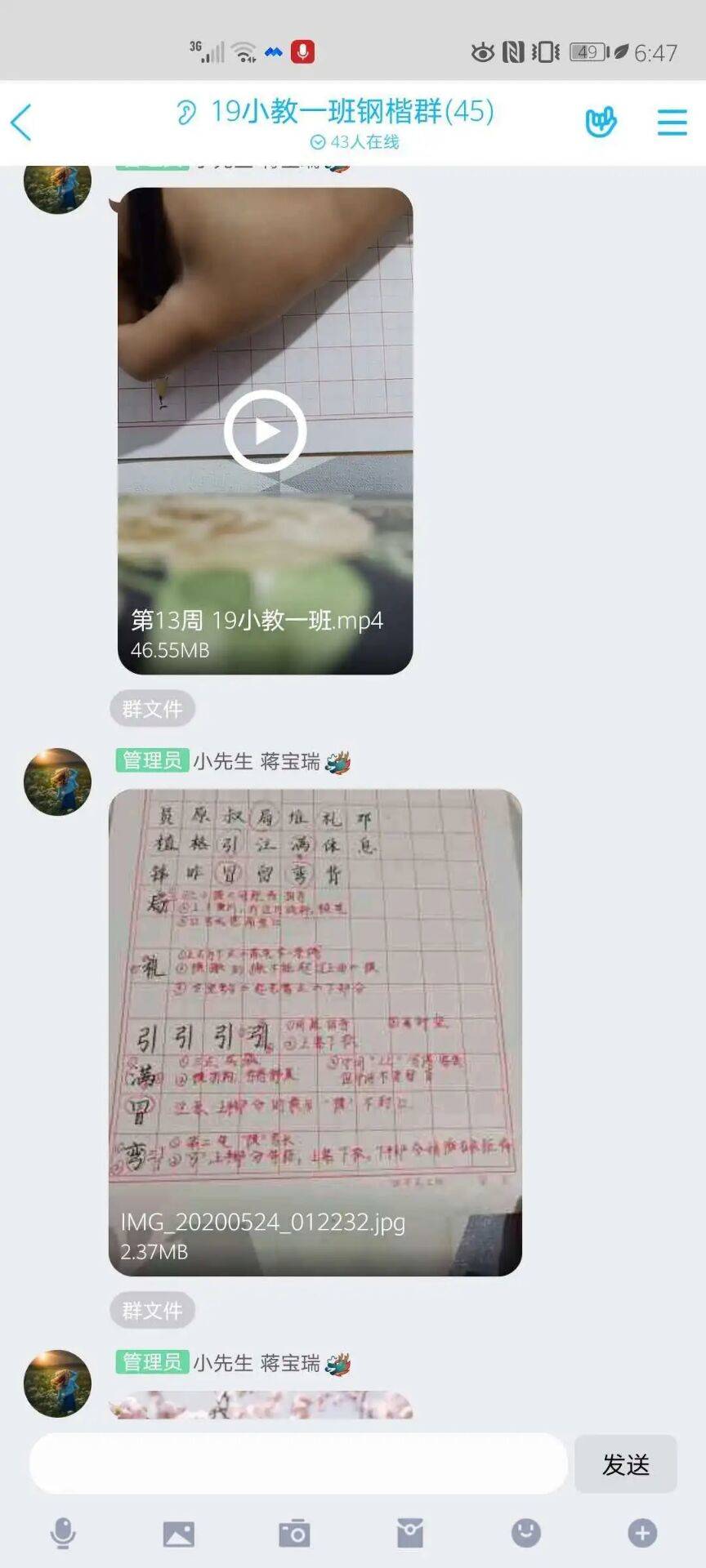Tap the 发送 send button
The height and width of the screenshot is (1568, 706).
point(626,1464)
